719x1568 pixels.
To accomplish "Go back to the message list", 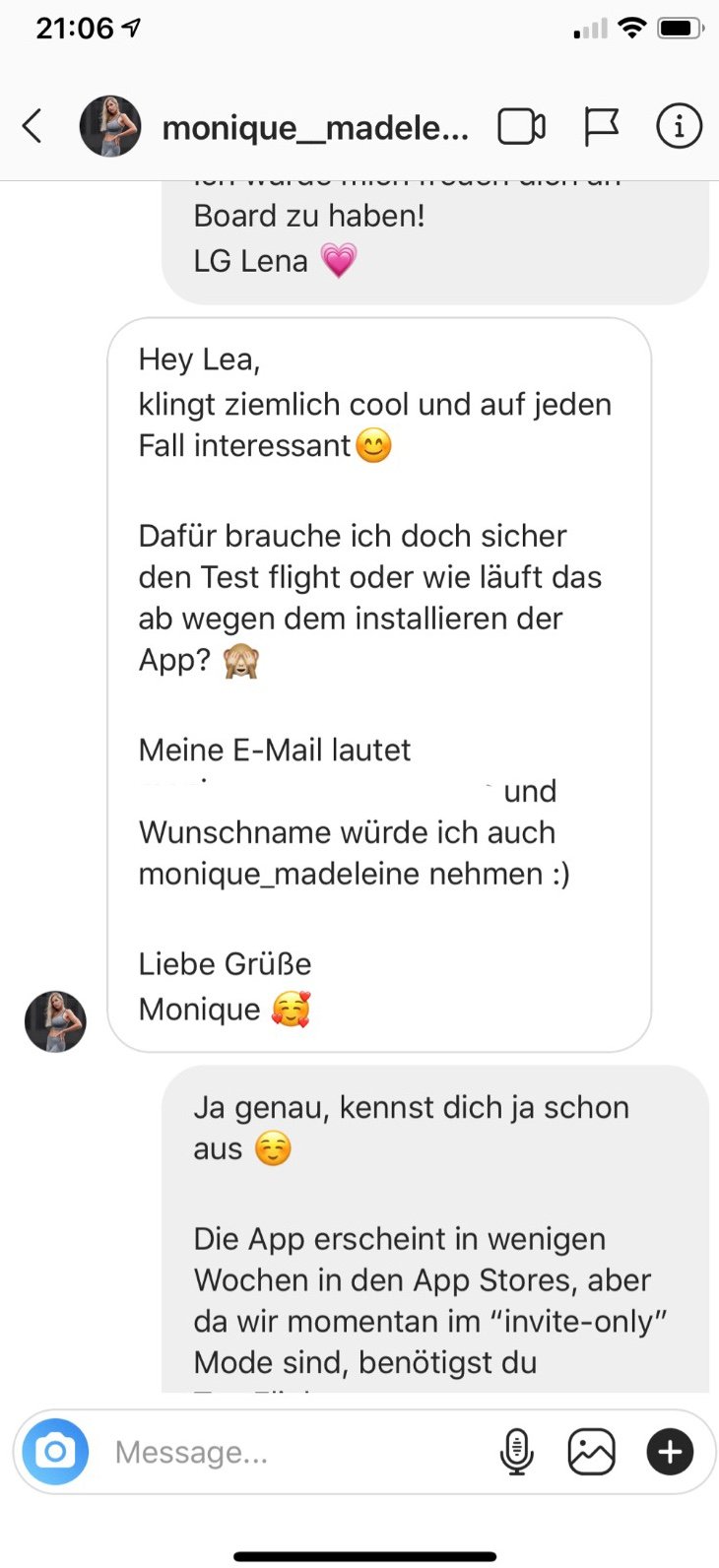I will pyautogui.click(x=33, y=127).
